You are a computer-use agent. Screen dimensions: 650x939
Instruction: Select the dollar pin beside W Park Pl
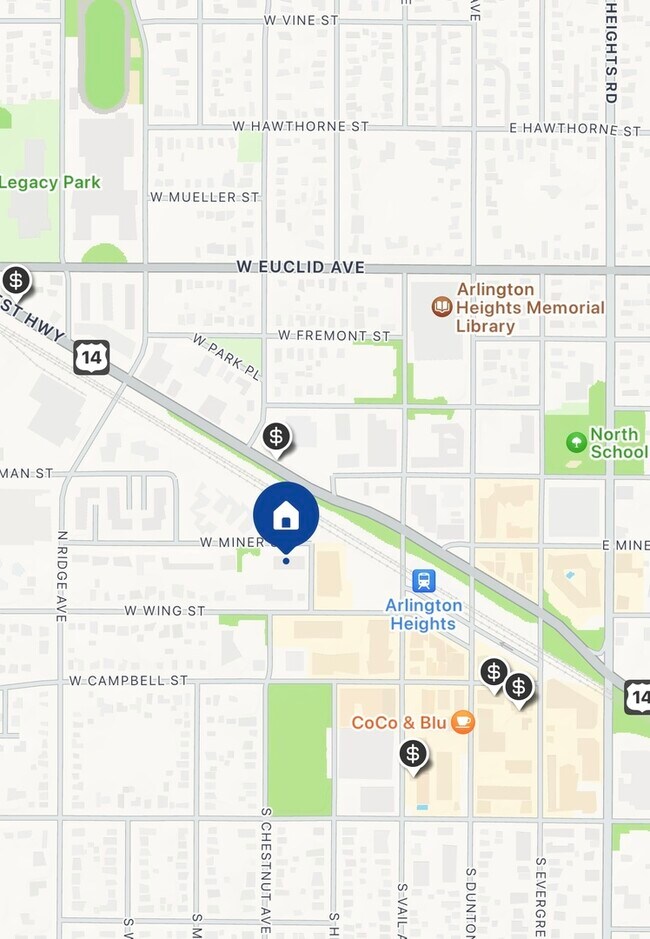click(277, 437)
